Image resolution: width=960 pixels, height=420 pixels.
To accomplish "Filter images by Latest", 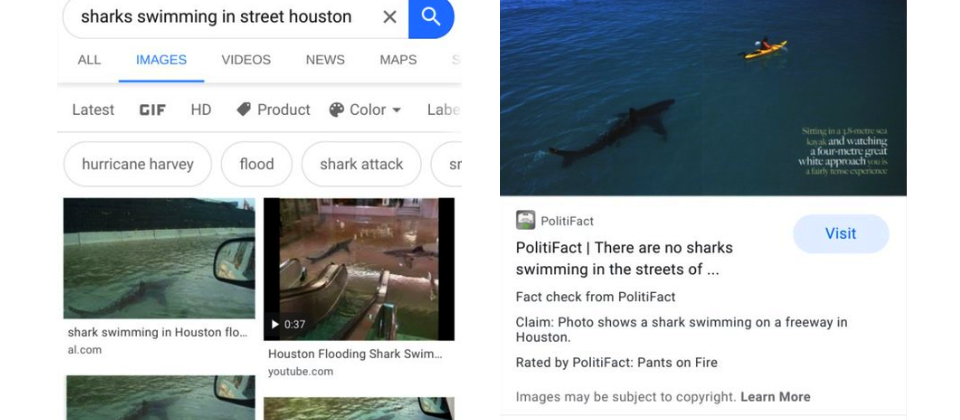I will coord(93,110).
